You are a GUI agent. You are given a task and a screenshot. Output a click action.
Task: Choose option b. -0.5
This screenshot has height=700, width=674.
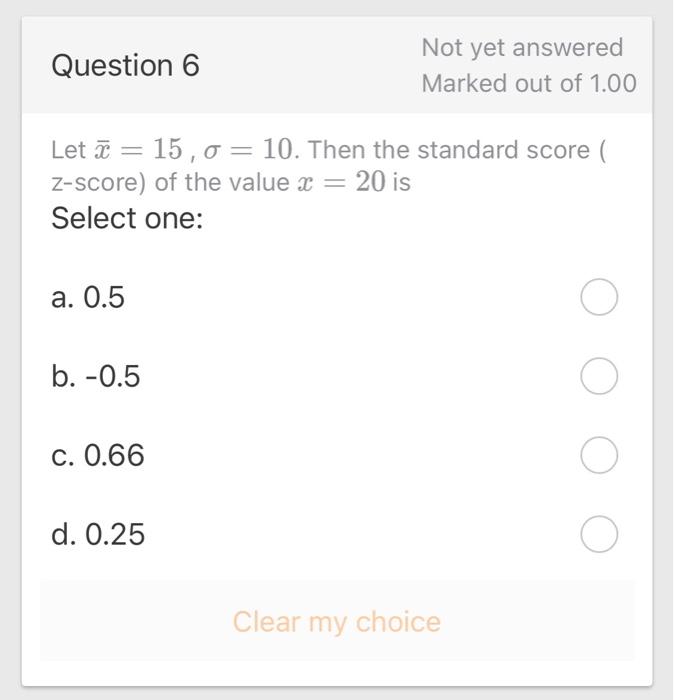pos(598,376)
